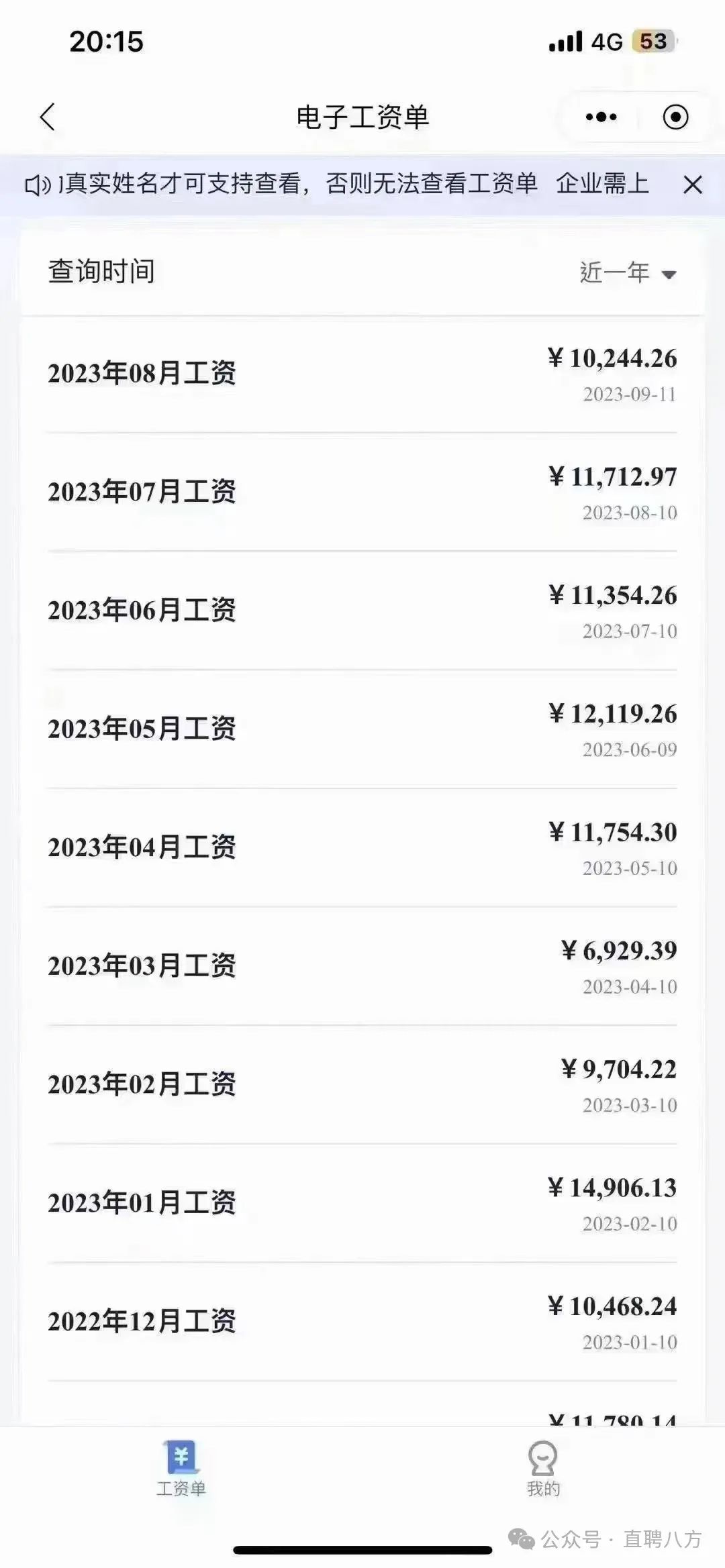725x1568 pixels.
Task: View 2023年06月工资 details
Action: [x=362, y=611]
